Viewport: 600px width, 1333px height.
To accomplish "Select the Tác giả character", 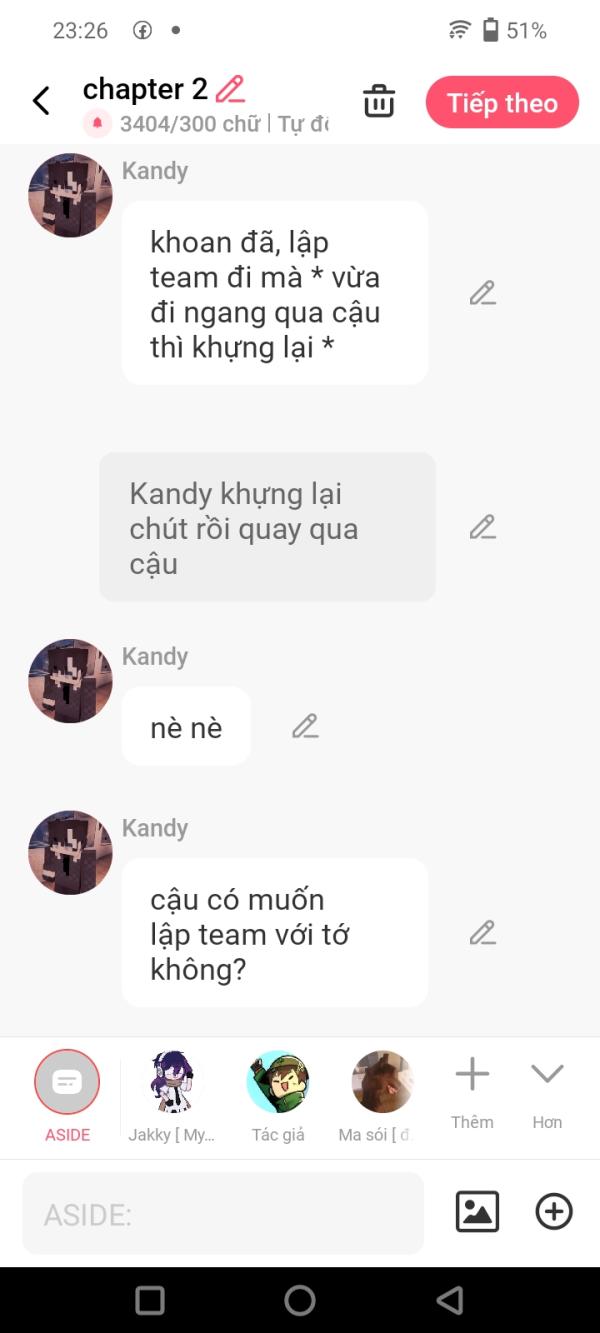I will tap(278, 1096).
